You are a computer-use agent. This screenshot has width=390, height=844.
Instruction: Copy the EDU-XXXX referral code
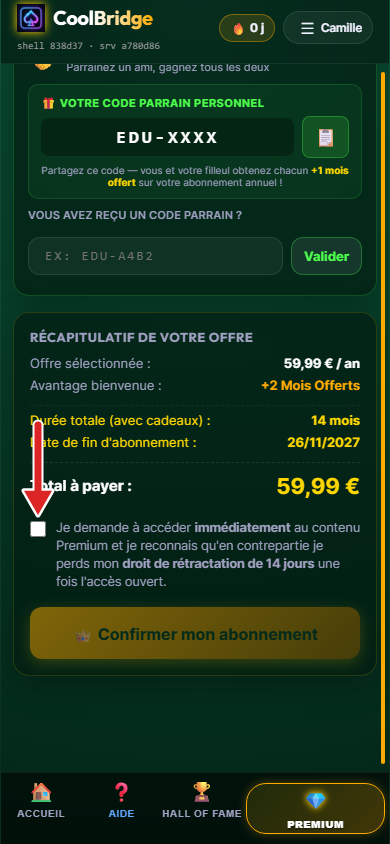[325, 137]
